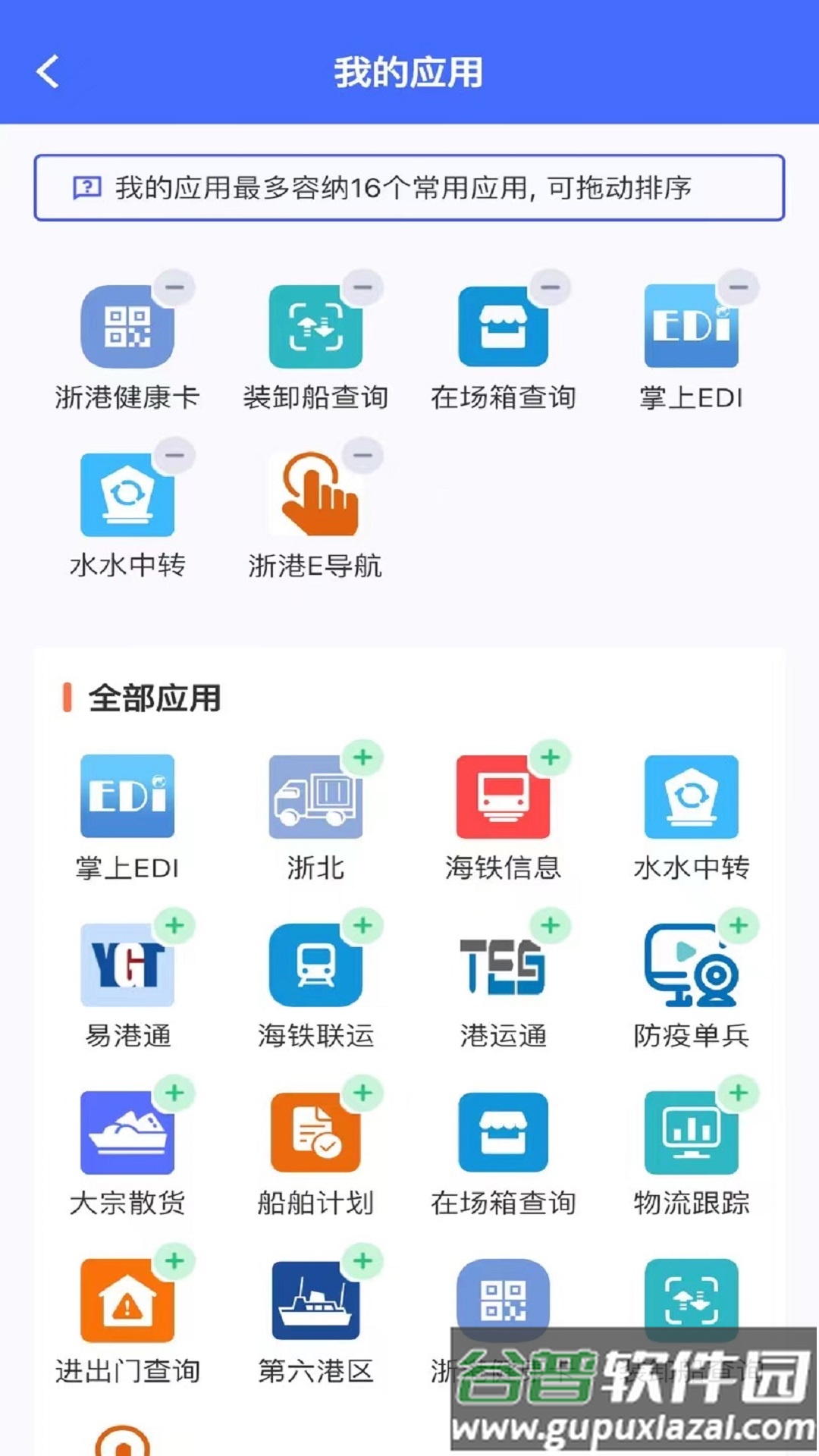
Task: Open 海铁联运 in all applications
Action: (317, 965)
